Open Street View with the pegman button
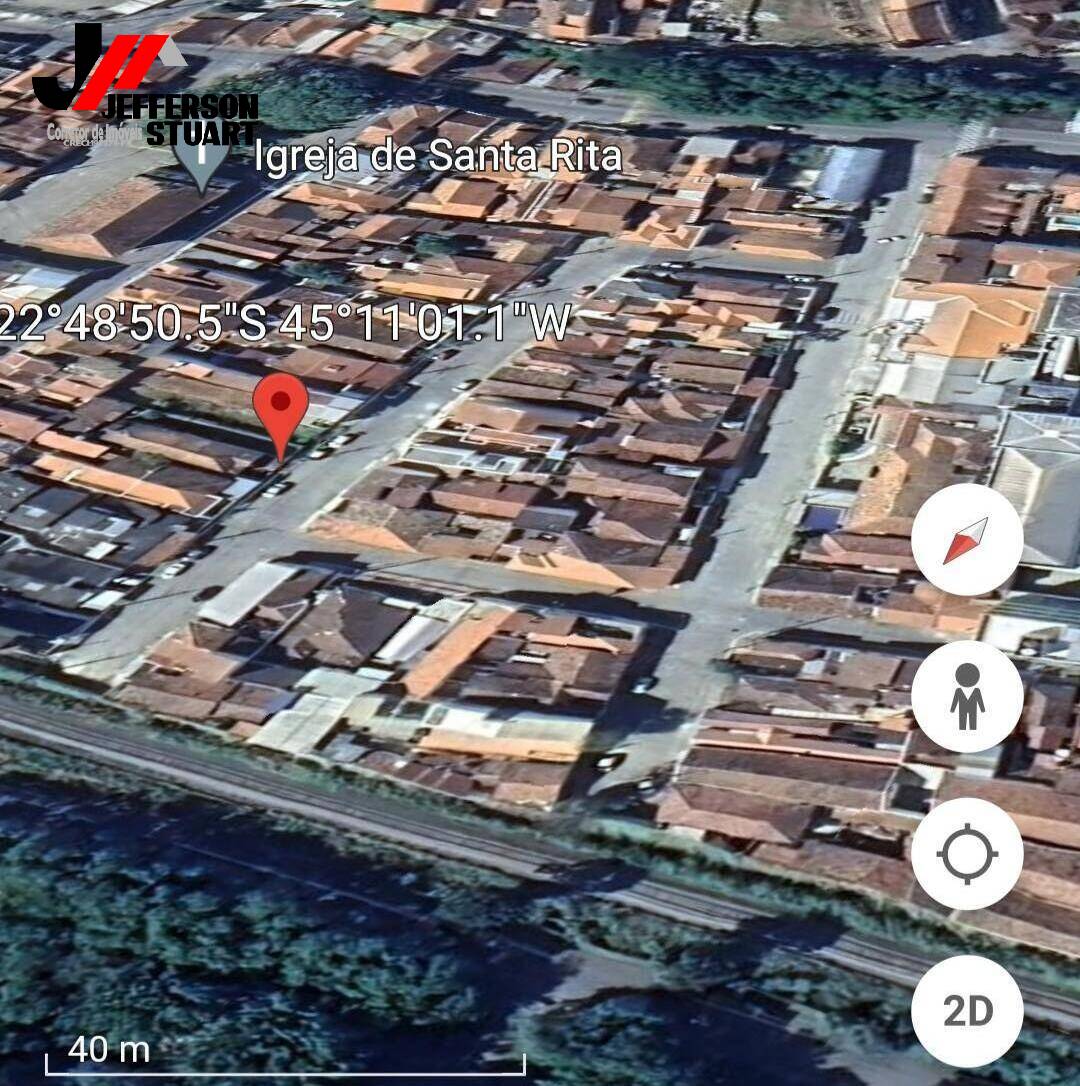Viewport: 1080px width, 1086px height. point(966,697)
